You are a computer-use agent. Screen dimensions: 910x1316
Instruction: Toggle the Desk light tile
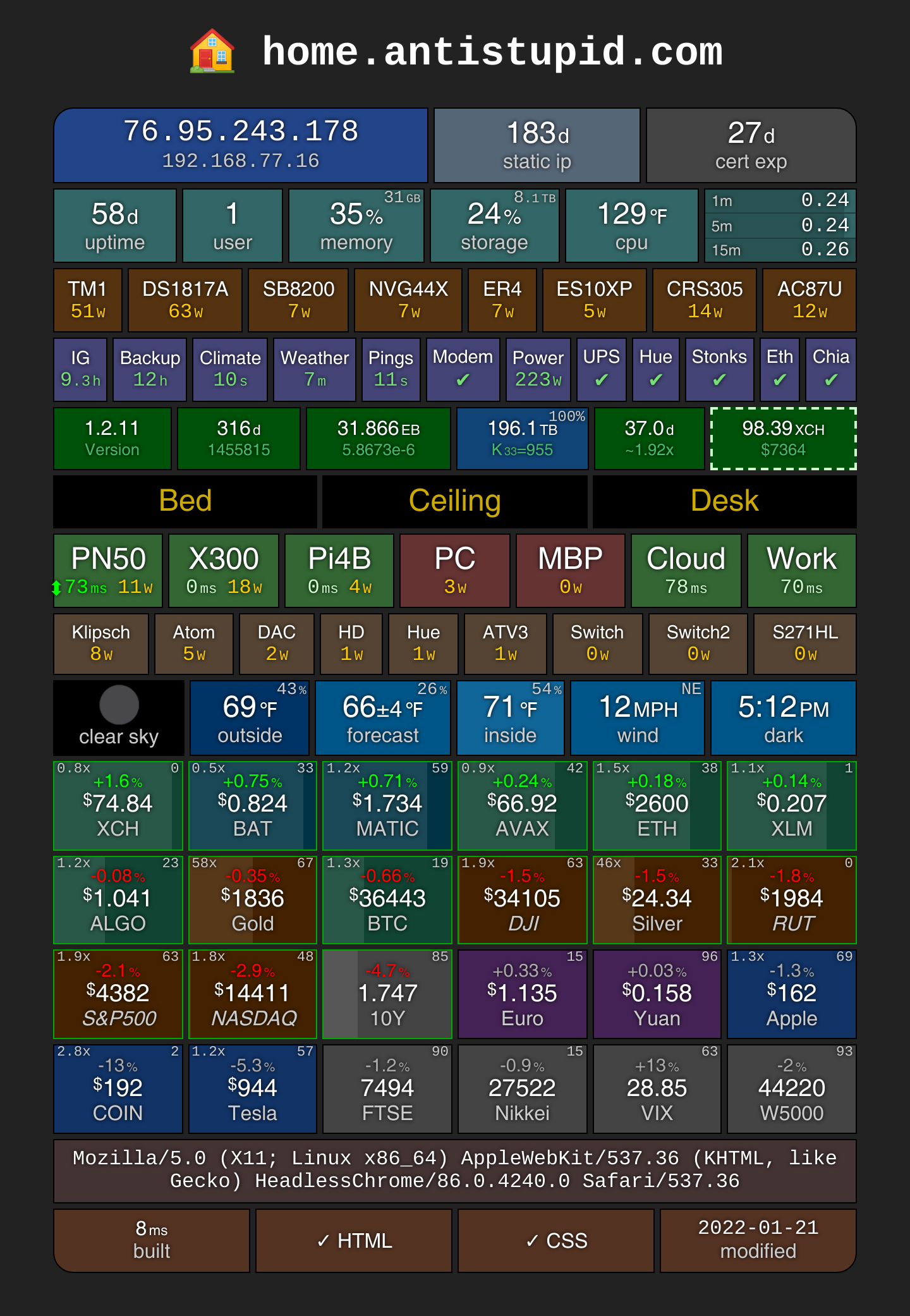tap(725, 501)
